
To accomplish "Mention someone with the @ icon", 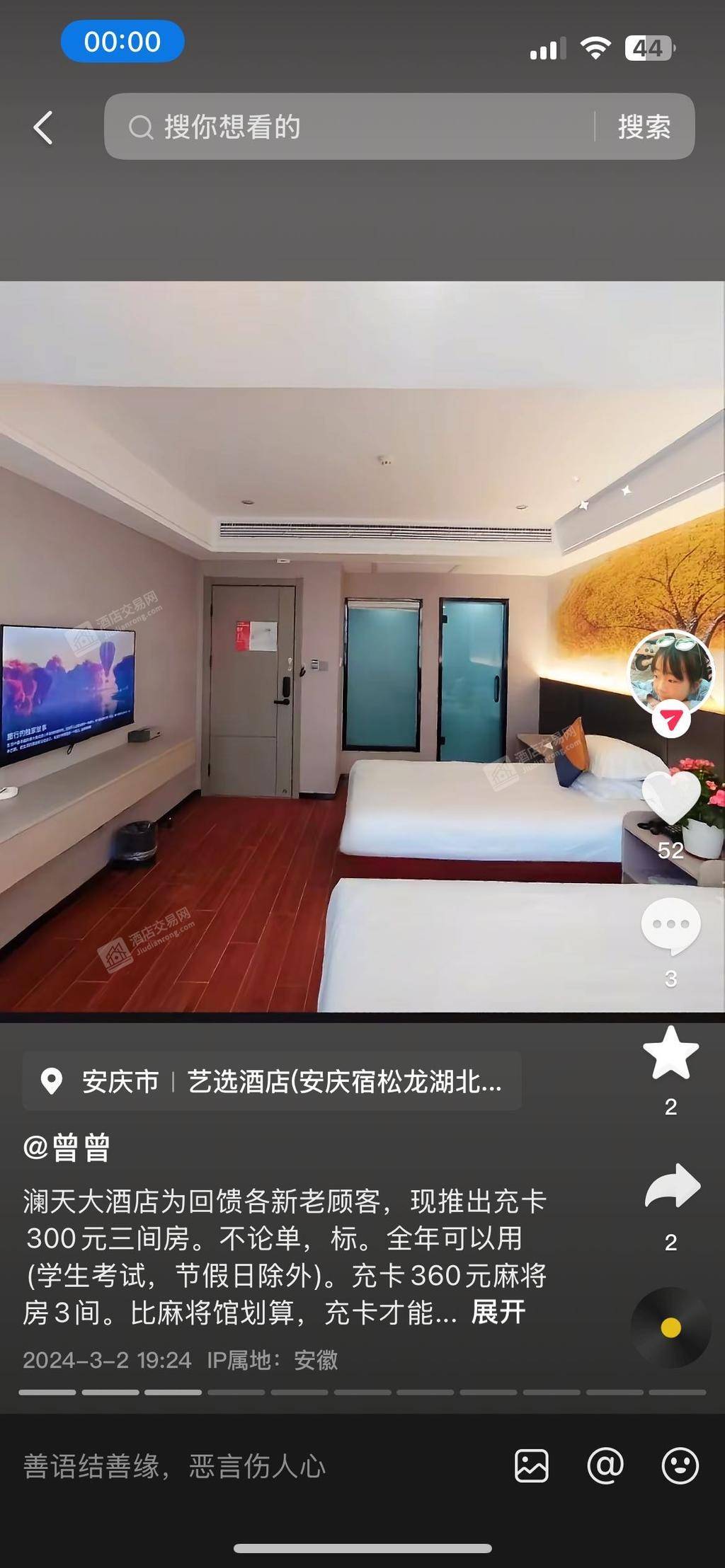I will [605, 1465].
